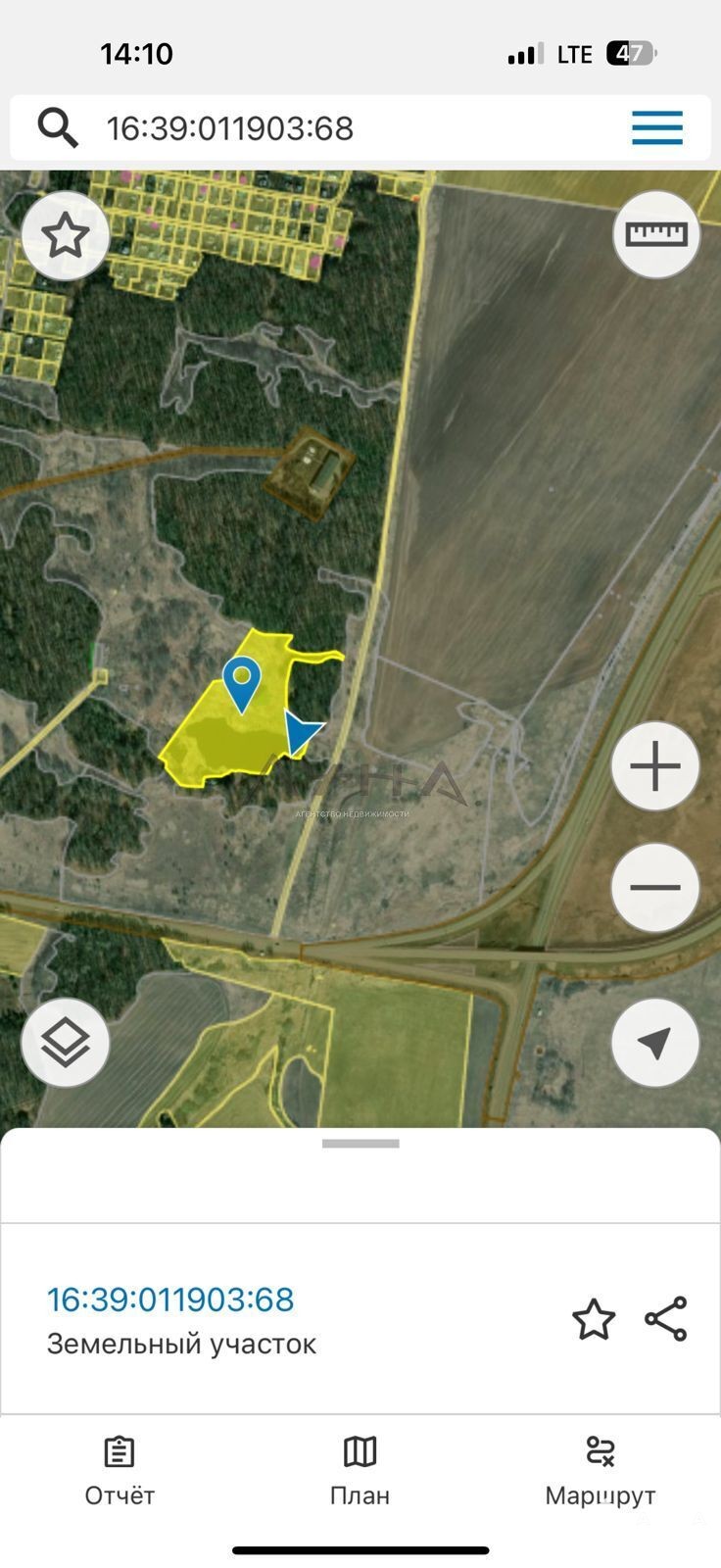The image size is (721, 1568).
Task: Open parcel details link 16:39:011903:68
Action: tap(170, 1299)
